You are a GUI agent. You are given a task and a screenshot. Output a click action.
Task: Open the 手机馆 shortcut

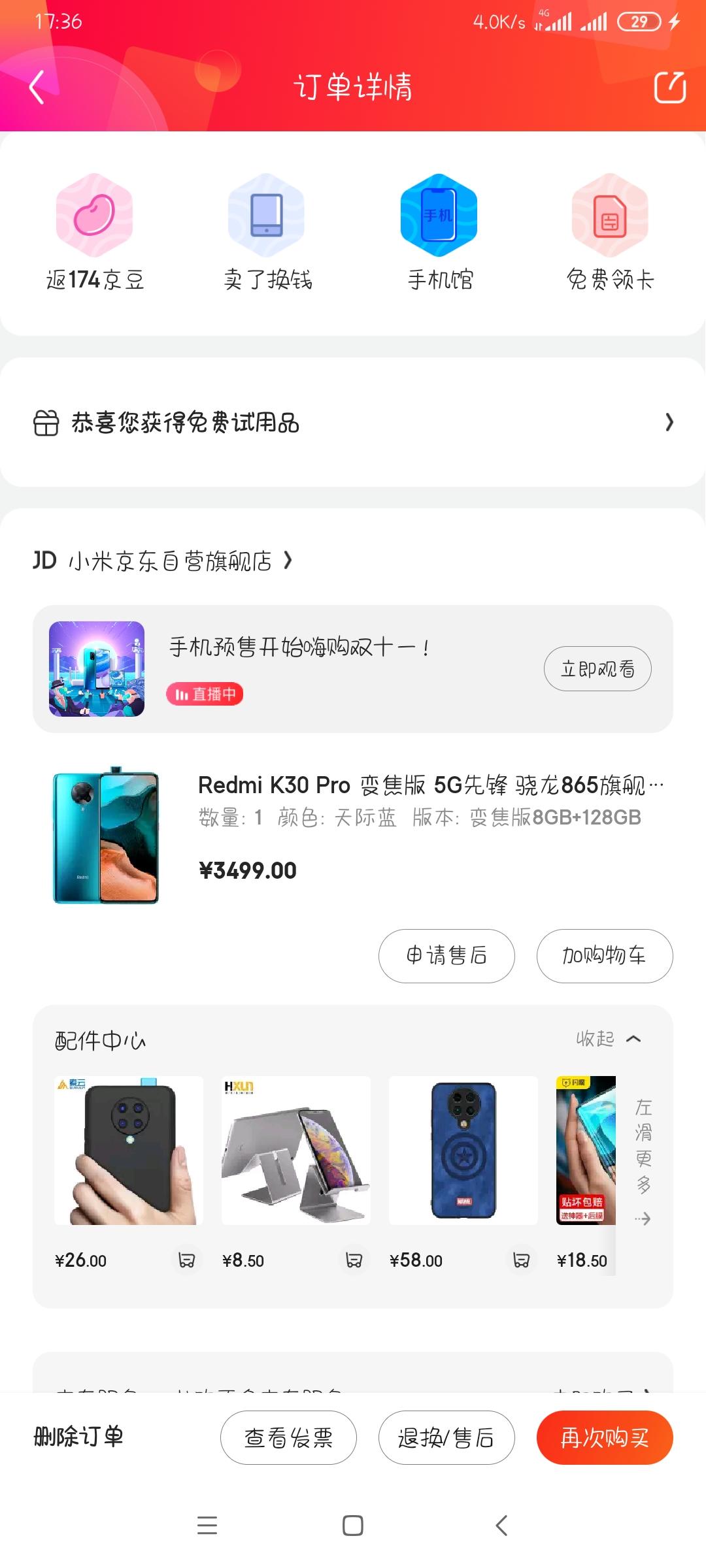pos(439,232)
